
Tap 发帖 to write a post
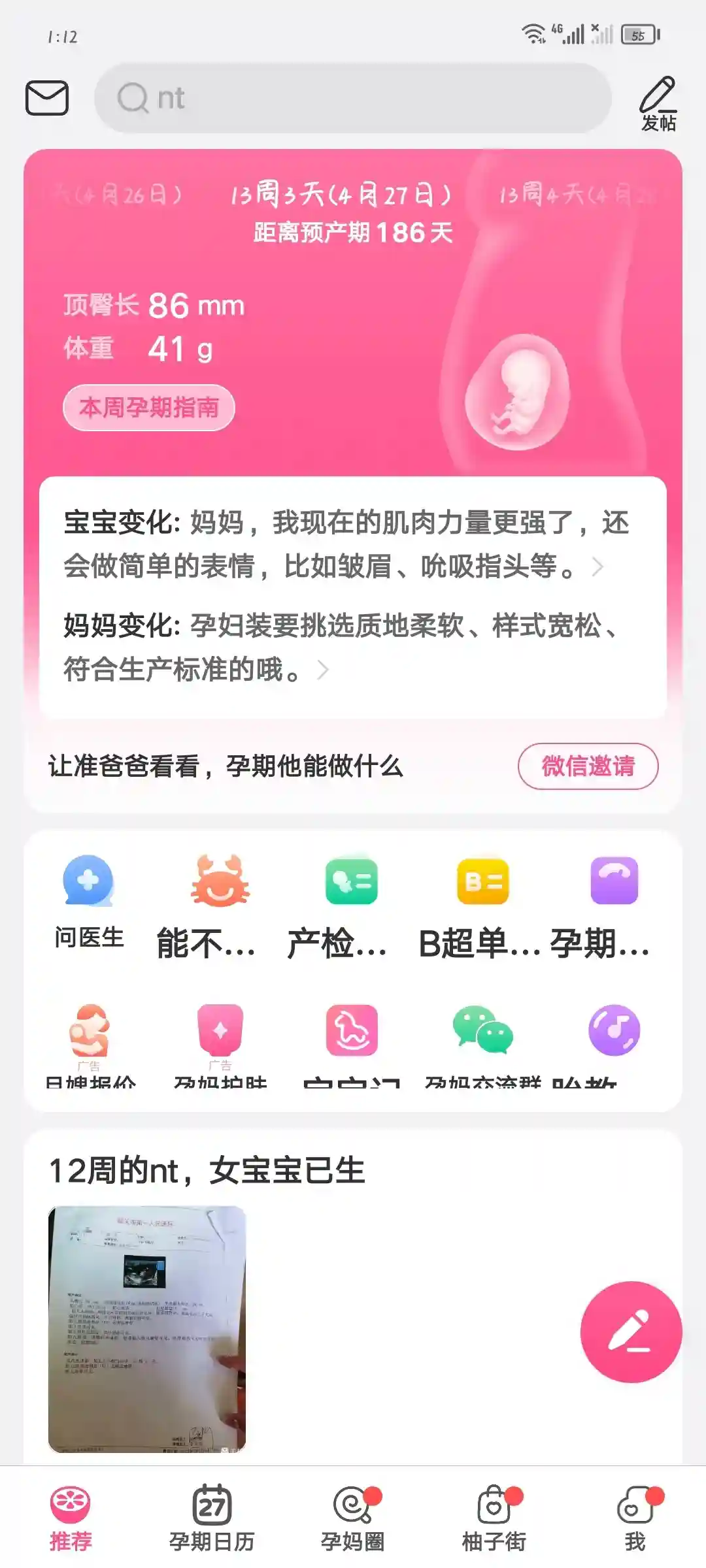[x=658, y=105]
